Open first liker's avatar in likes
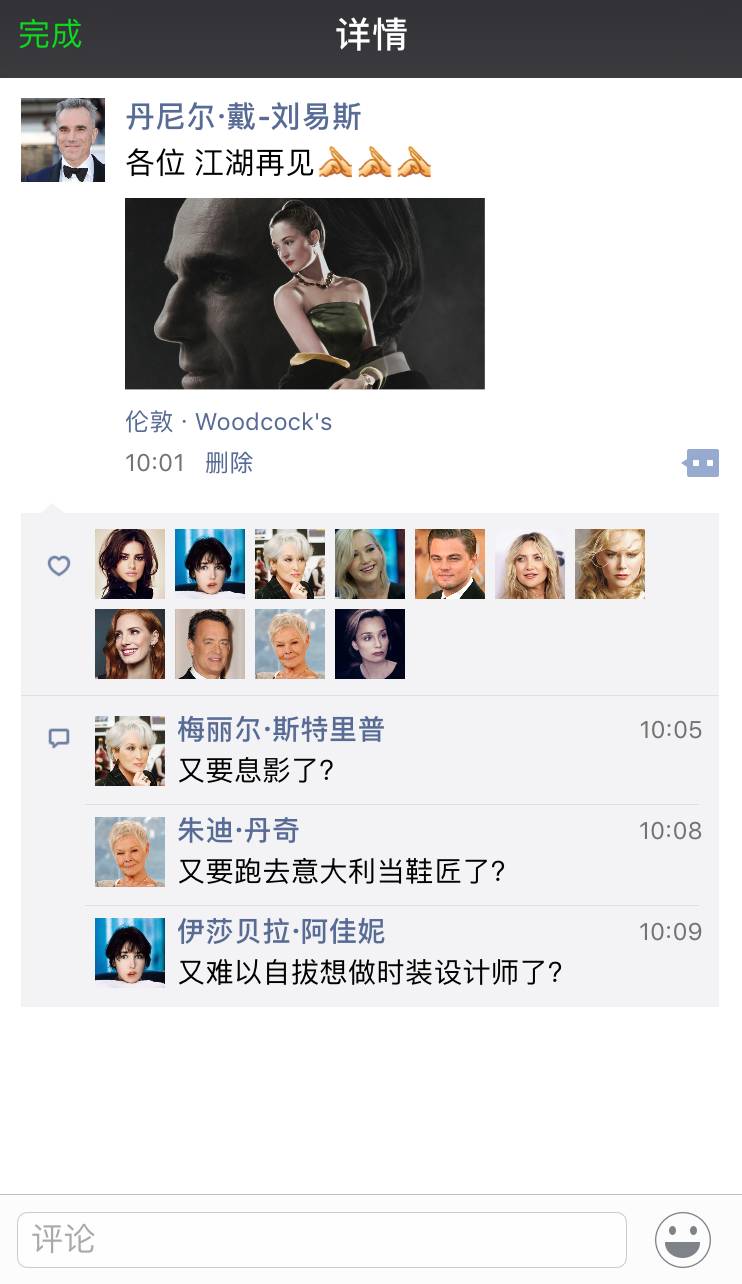The height and width of the screenshot is (1284, 742). click(130, 564)
